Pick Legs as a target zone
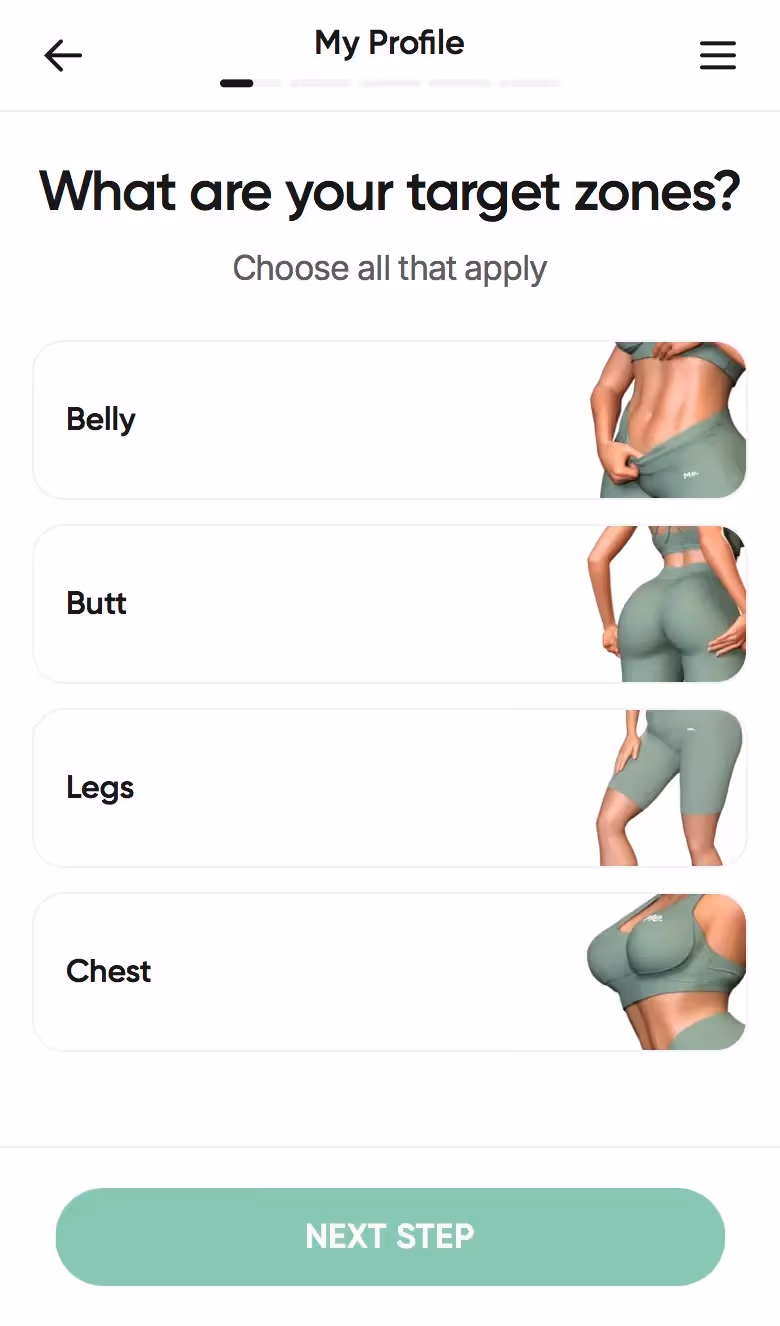 (x=390, y=788)
